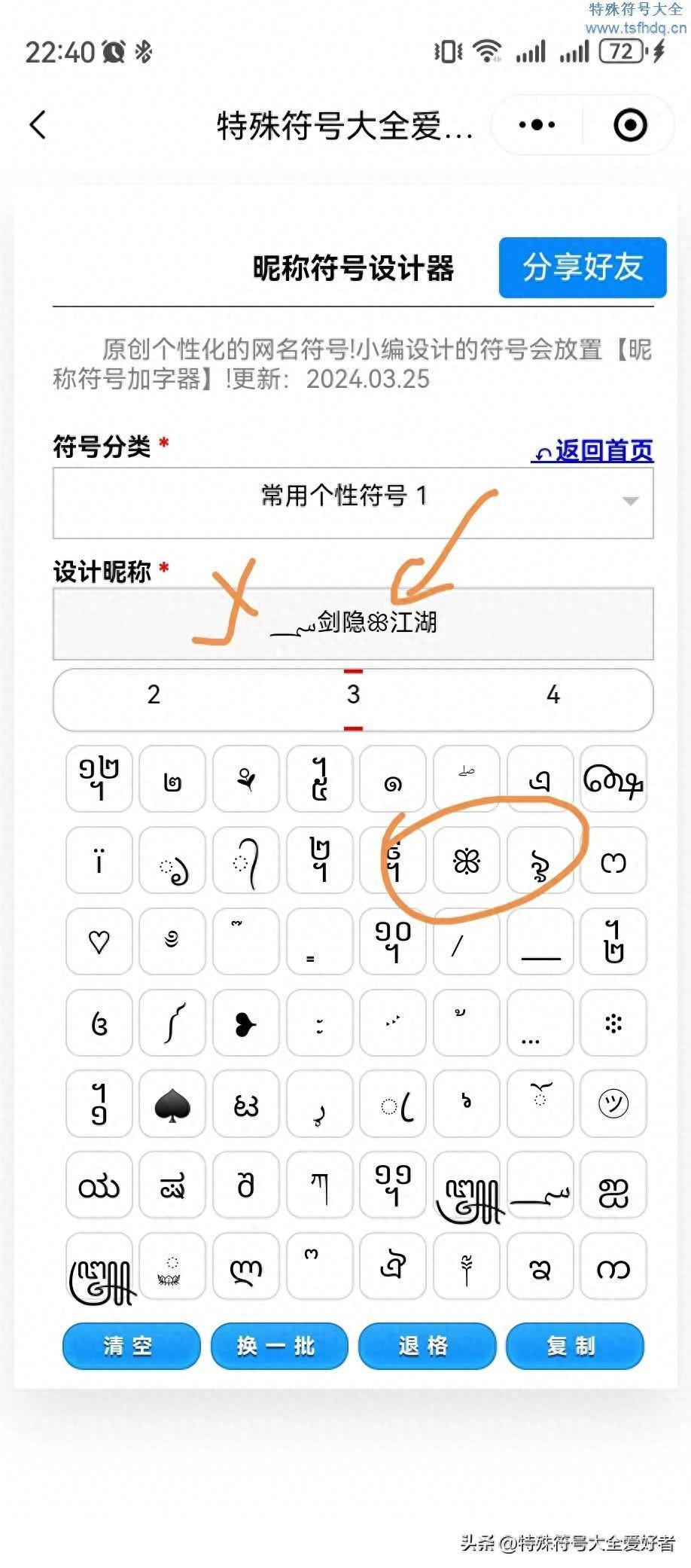Image resolution: width=691 pixels, height=1568 pixels.
Task: Switch to symbol page 4
Action: [553, 695]
